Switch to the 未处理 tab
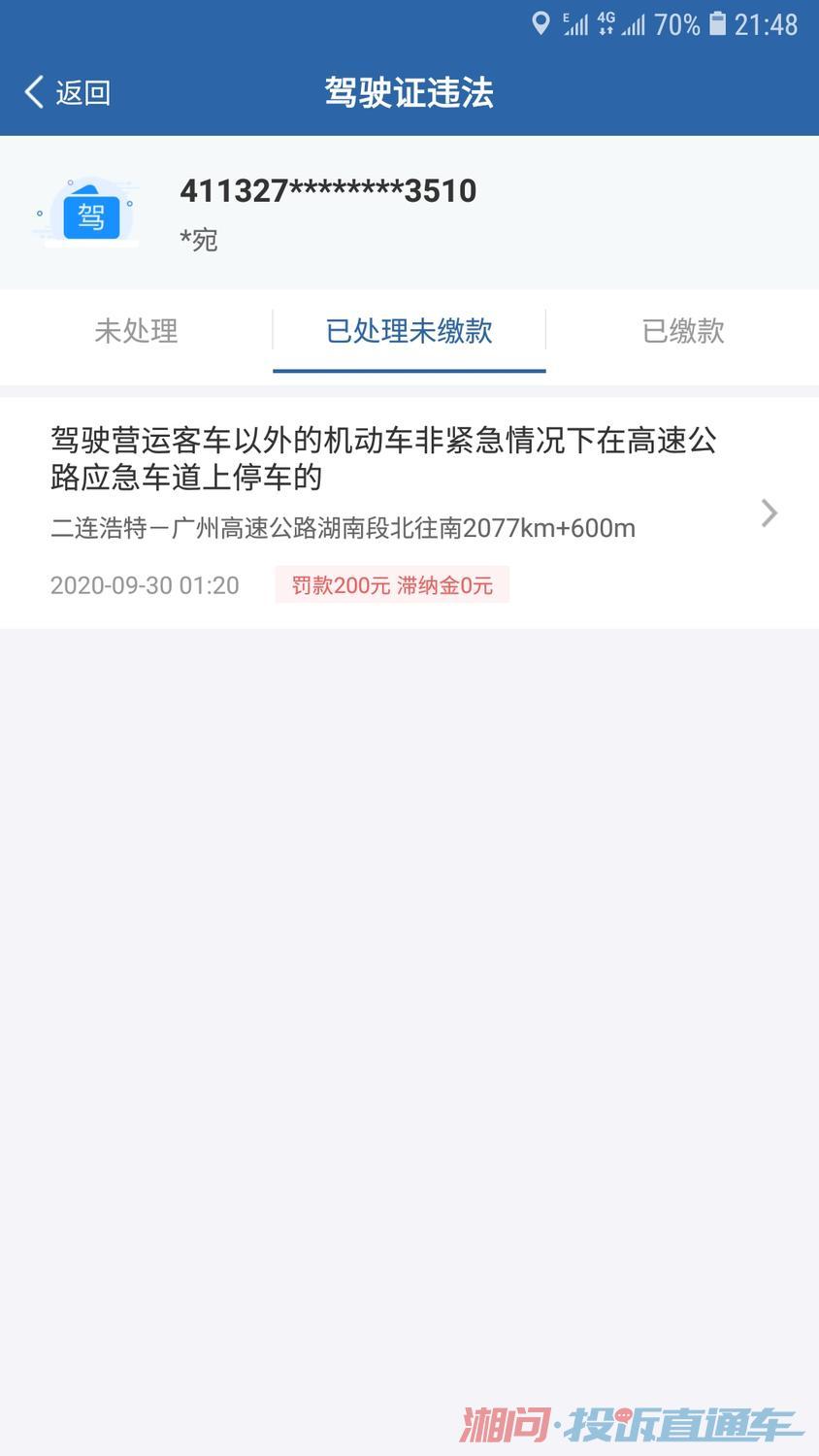Viewport: 819px width, 1456px height. (x=136, y=331)
